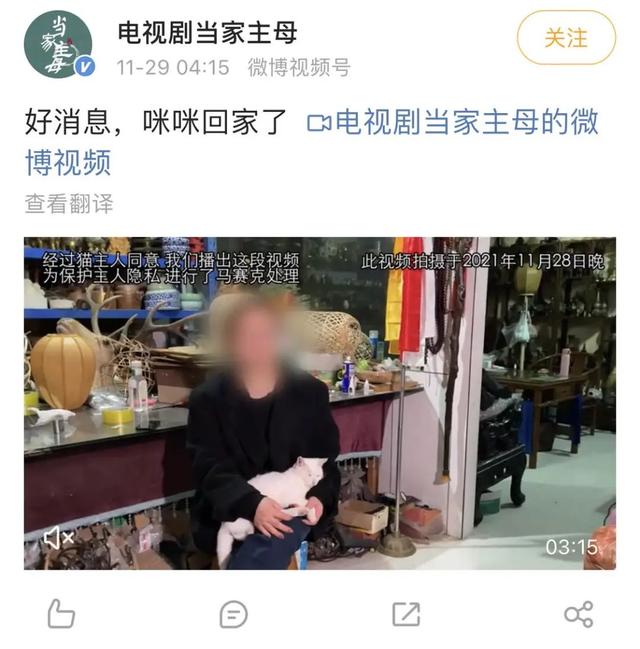The image size is (640, 649).
Task: Open the 电视剧当家主母 account name
Action: click(208, 33)
